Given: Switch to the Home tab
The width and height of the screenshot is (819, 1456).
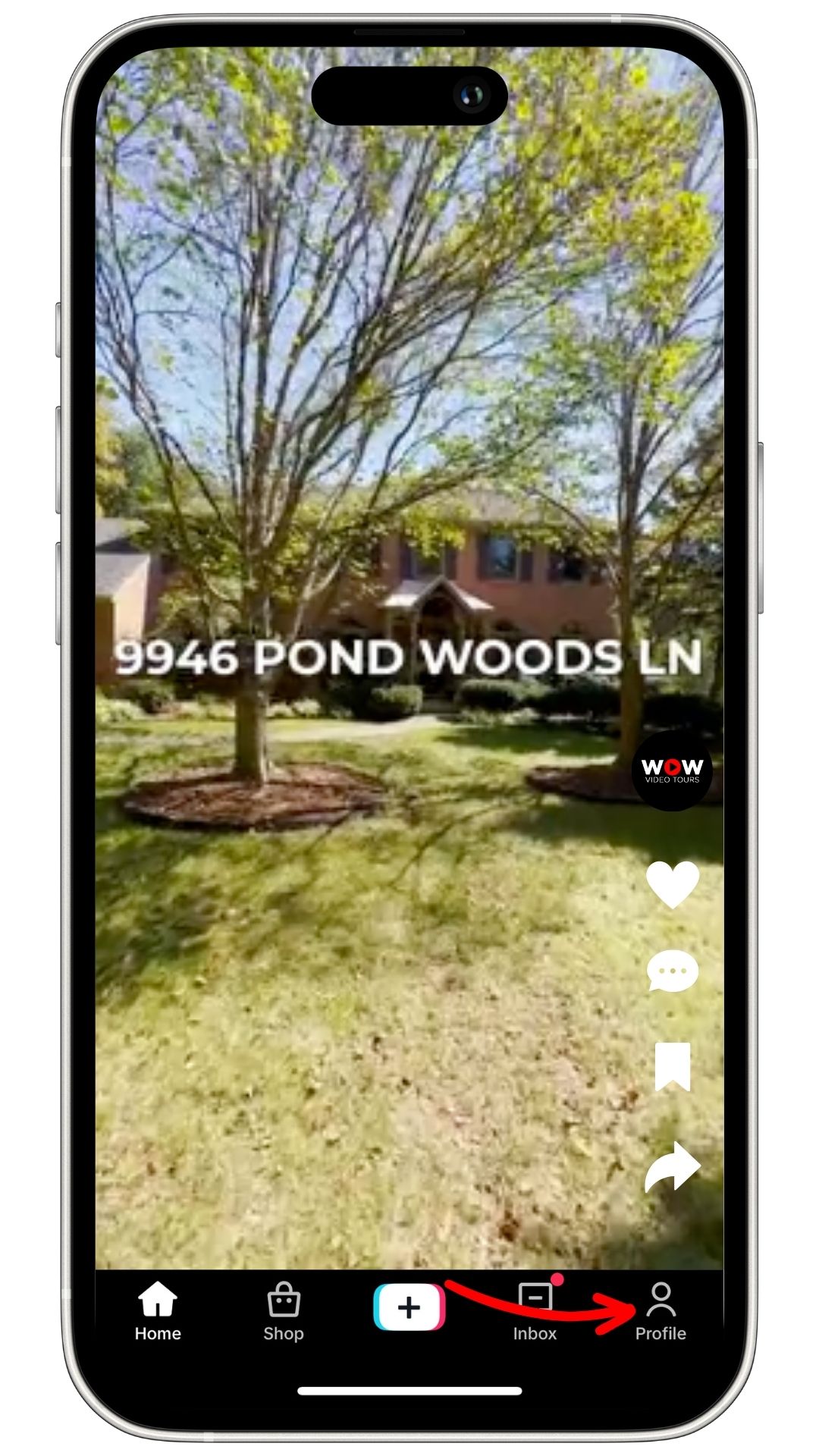Looking at the screenshot, I should coord(158,1312).
